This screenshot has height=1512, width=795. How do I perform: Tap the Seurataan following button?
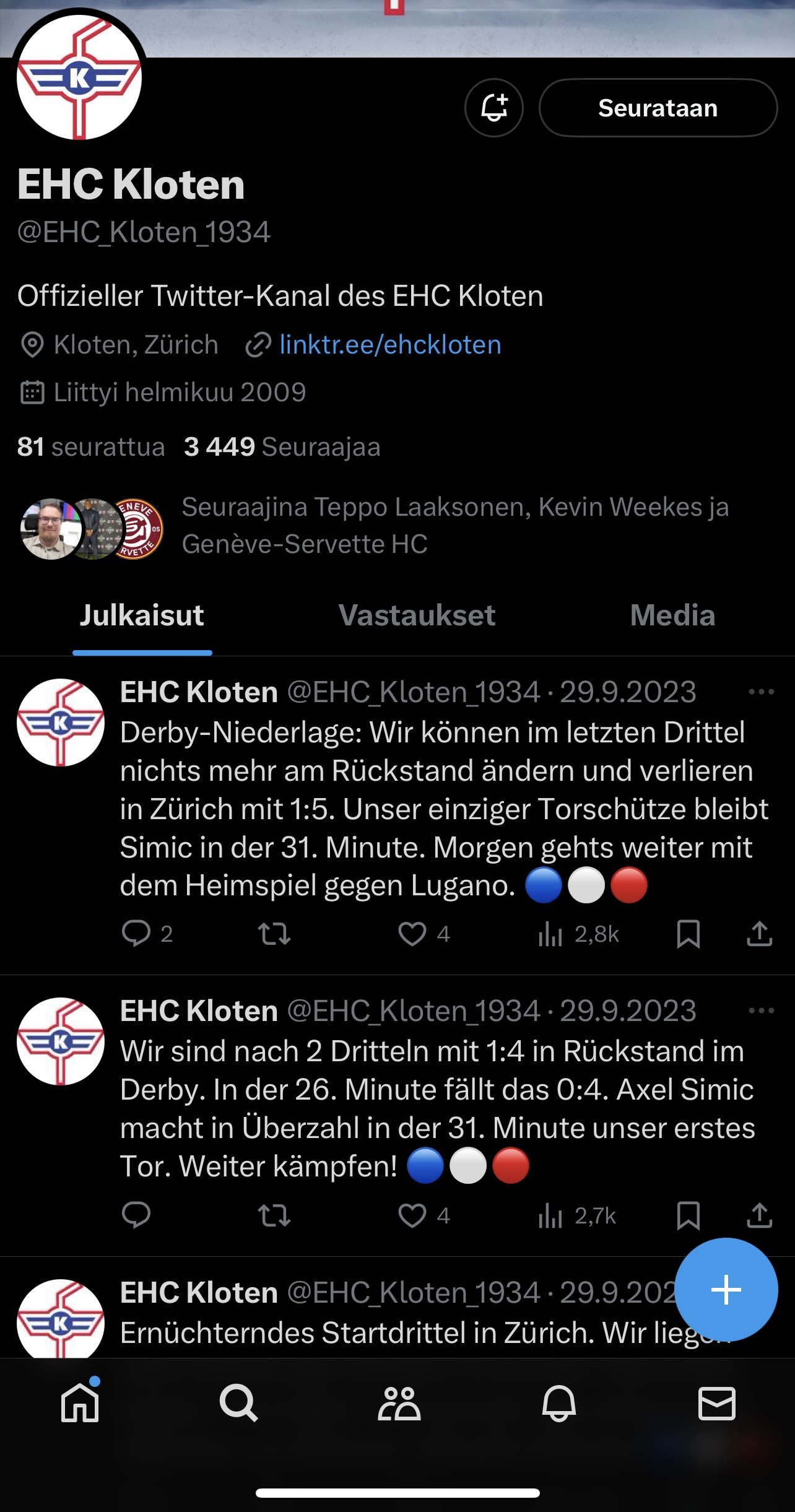click(658, 108)
